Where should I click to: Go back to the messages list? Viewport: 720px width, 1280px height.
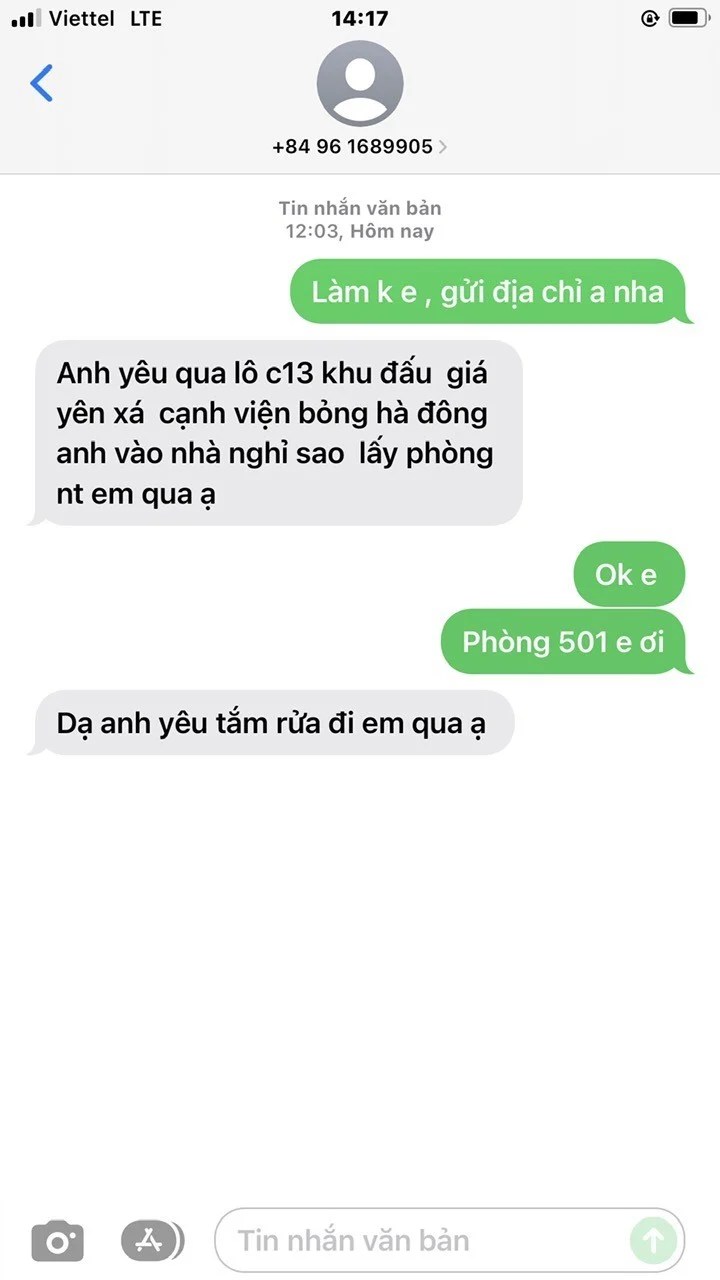click(x=41, y=84)
